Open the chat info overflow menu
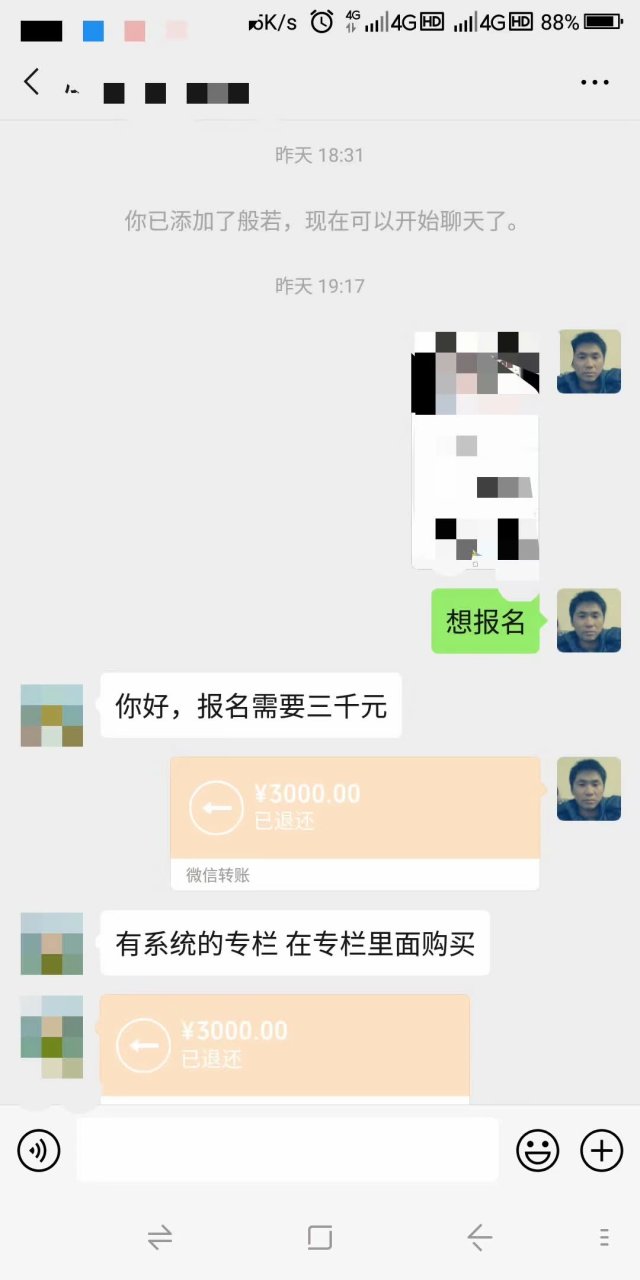 pyautogui.click(x=594, y=83)
